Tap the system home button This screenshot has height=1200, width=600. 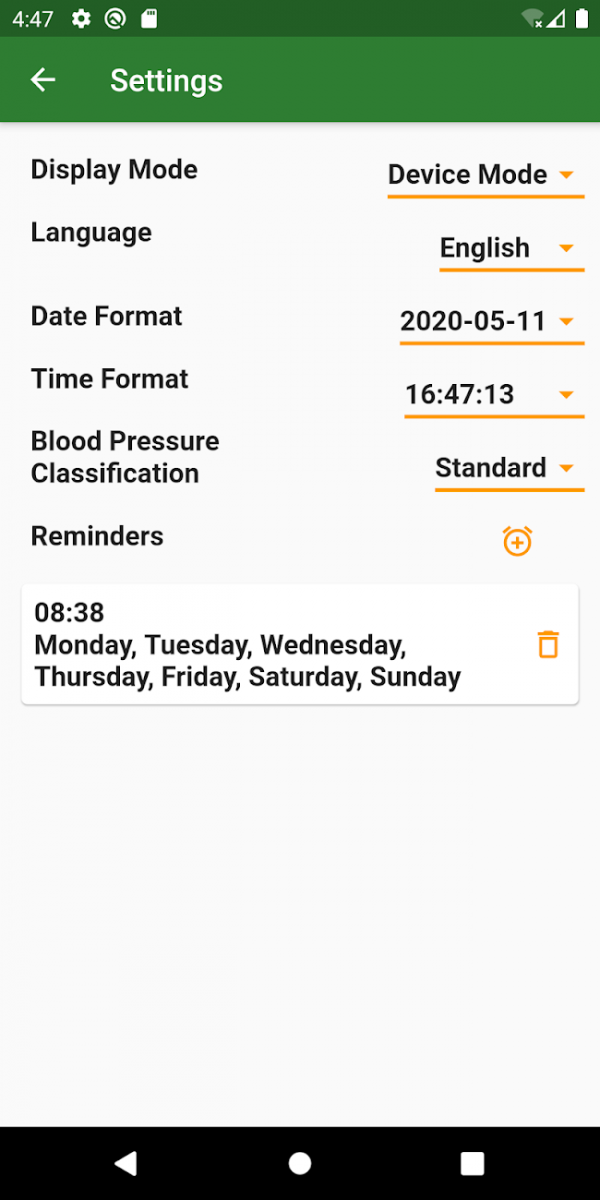click(300, 1163)
